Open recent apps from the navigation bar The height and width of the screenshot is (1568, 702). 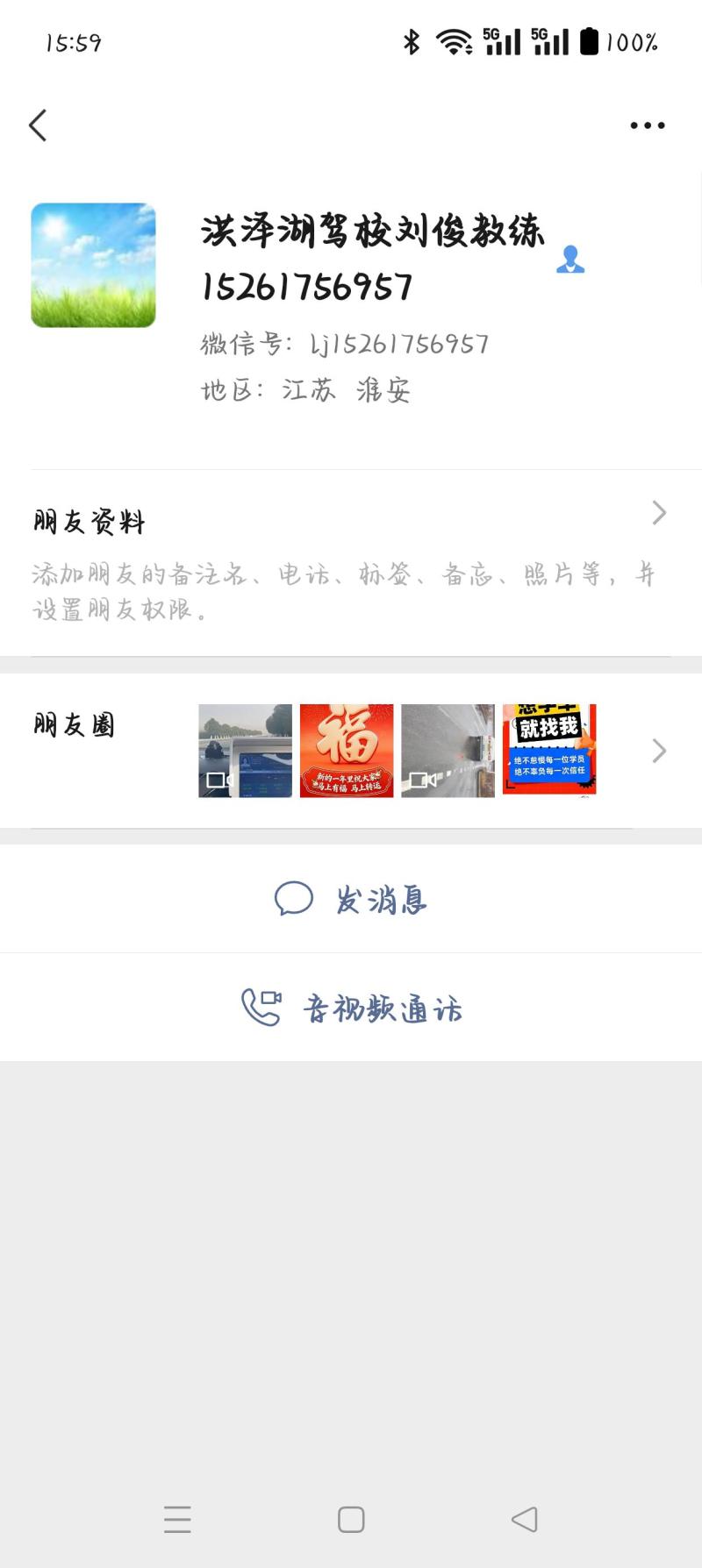click(177, 1520)
